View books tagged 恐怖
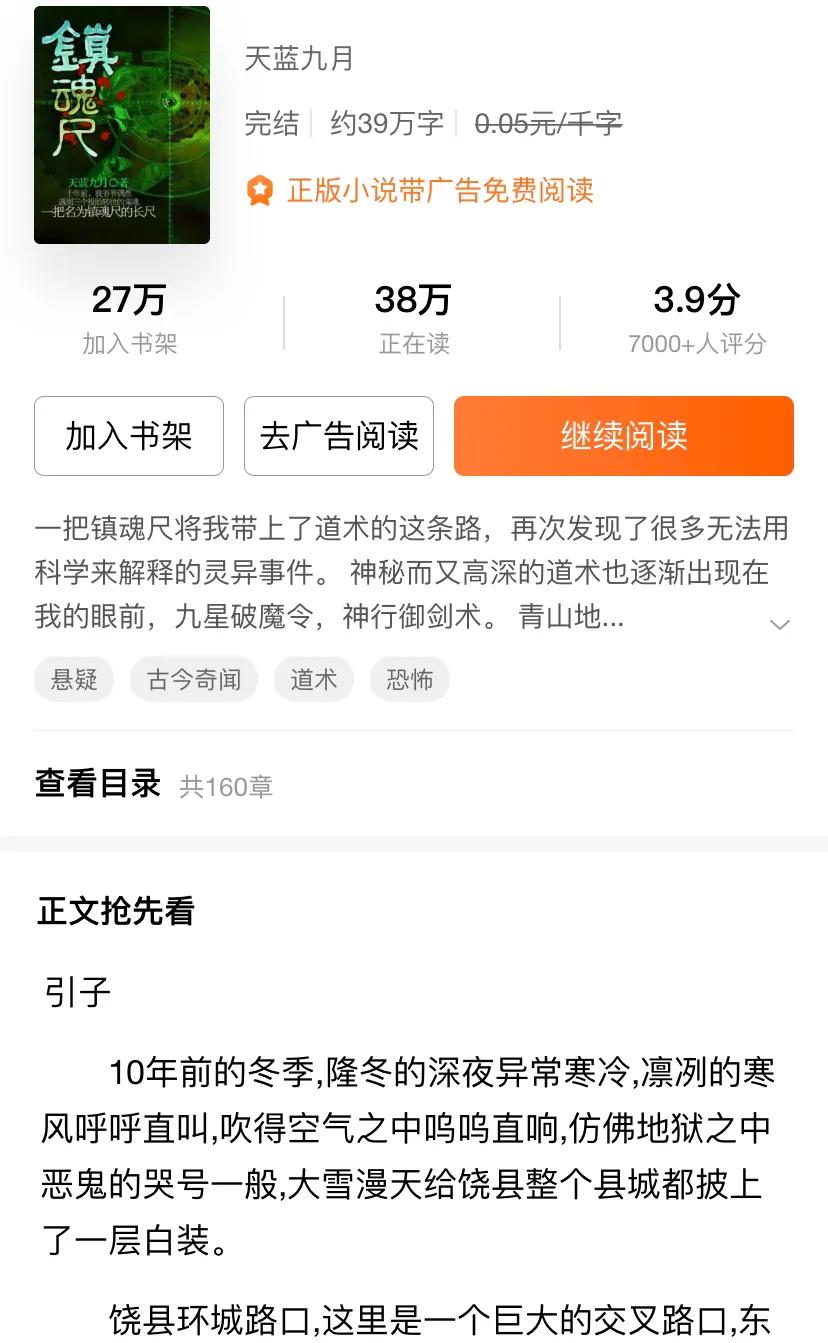This screenshot has width=828, height=1343. click(409, 680)
